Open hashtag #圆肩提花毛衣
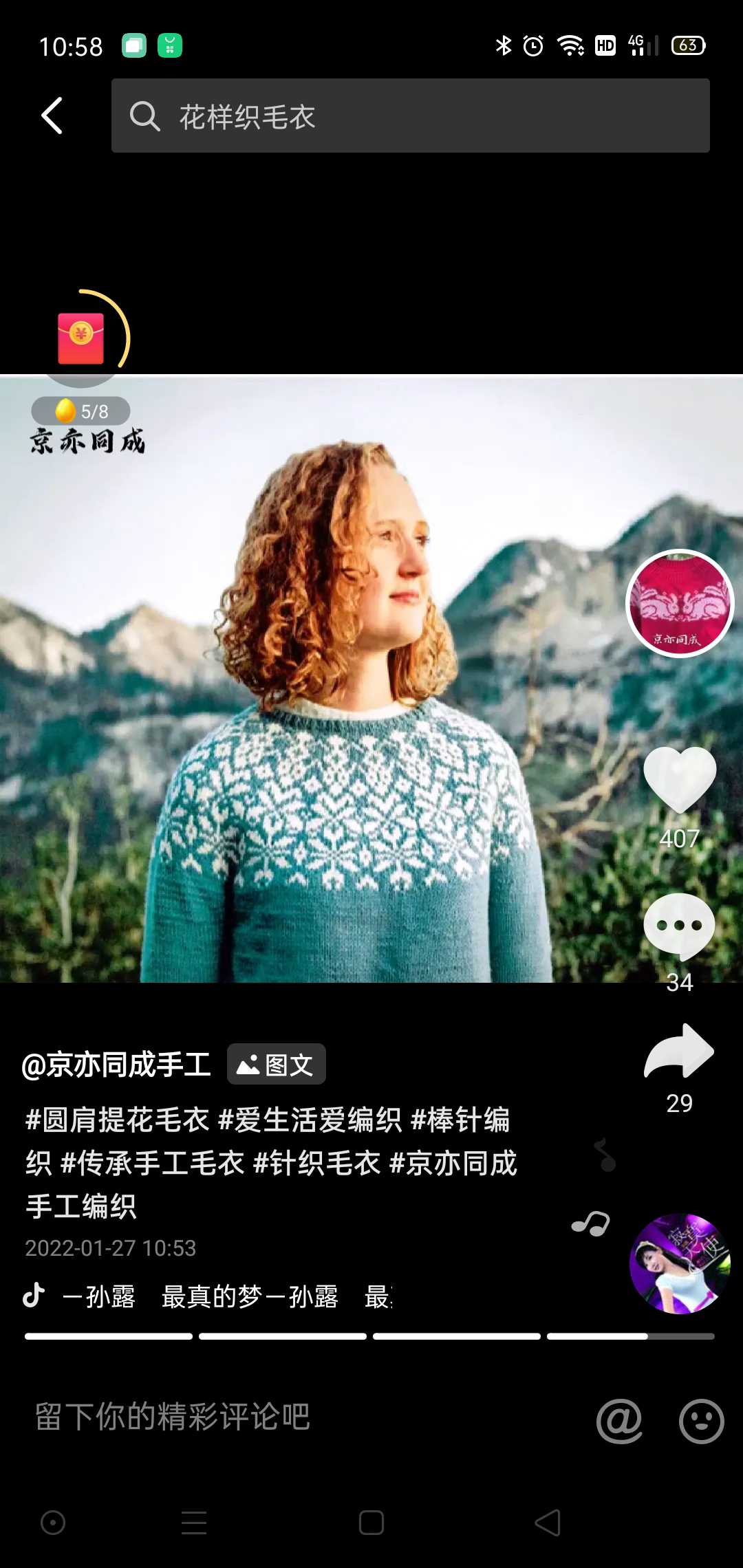Viewport: 743px width, 1568px height. coord(117,1120)
